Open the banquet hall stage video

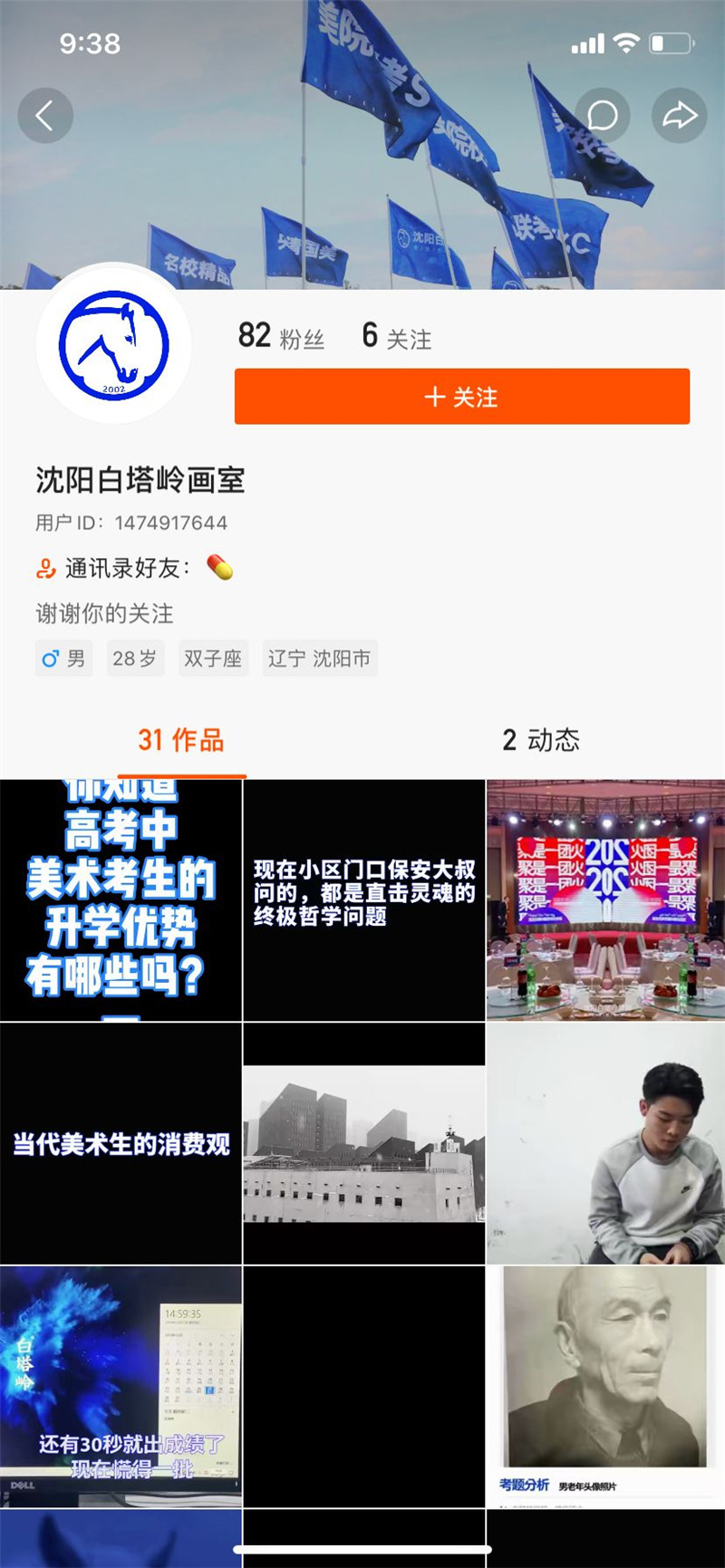coord(605,900)
